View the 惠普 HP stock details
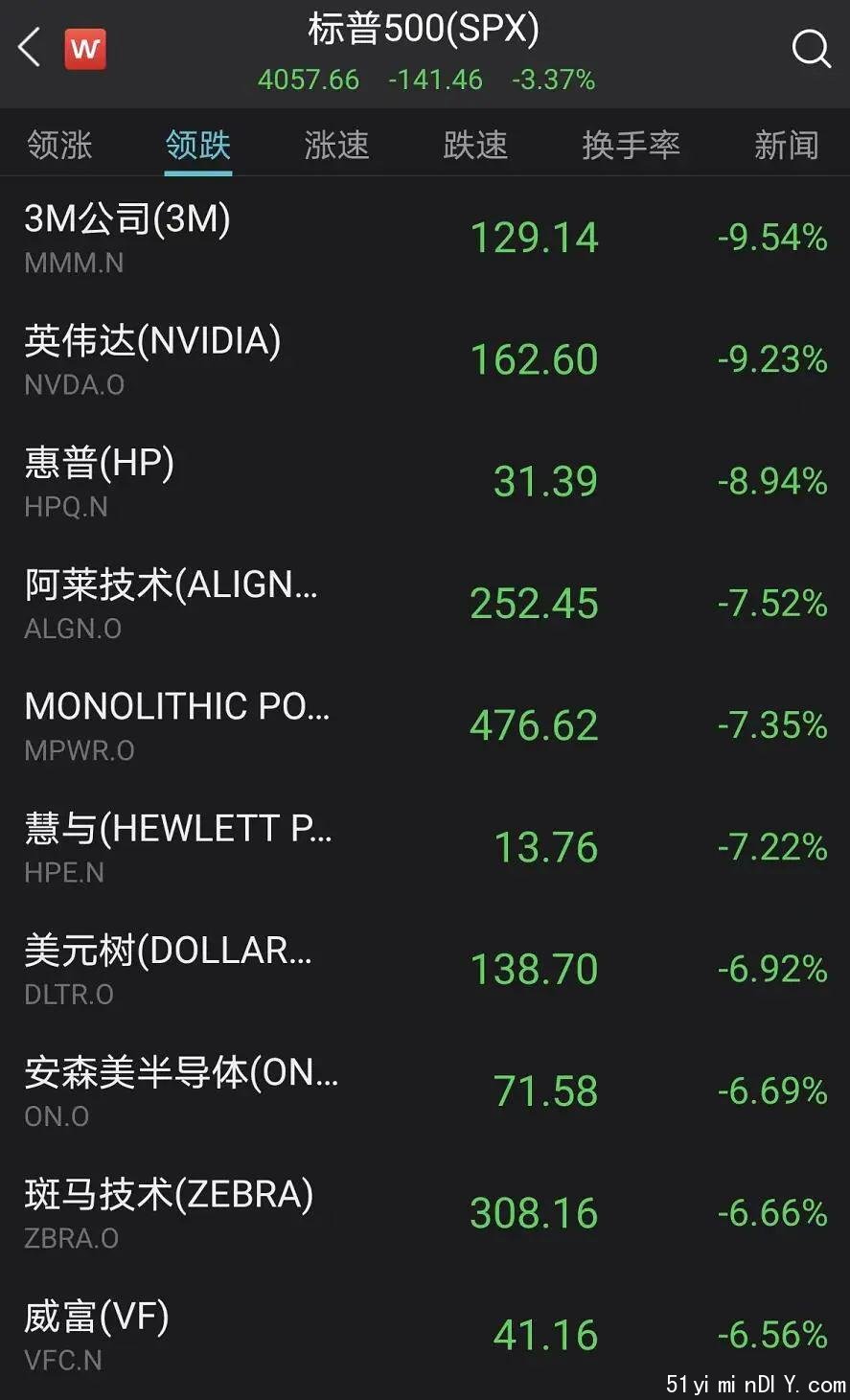The width and height of the screenshot is (850, 1400). pyautogui.click(x=425, y=481)
